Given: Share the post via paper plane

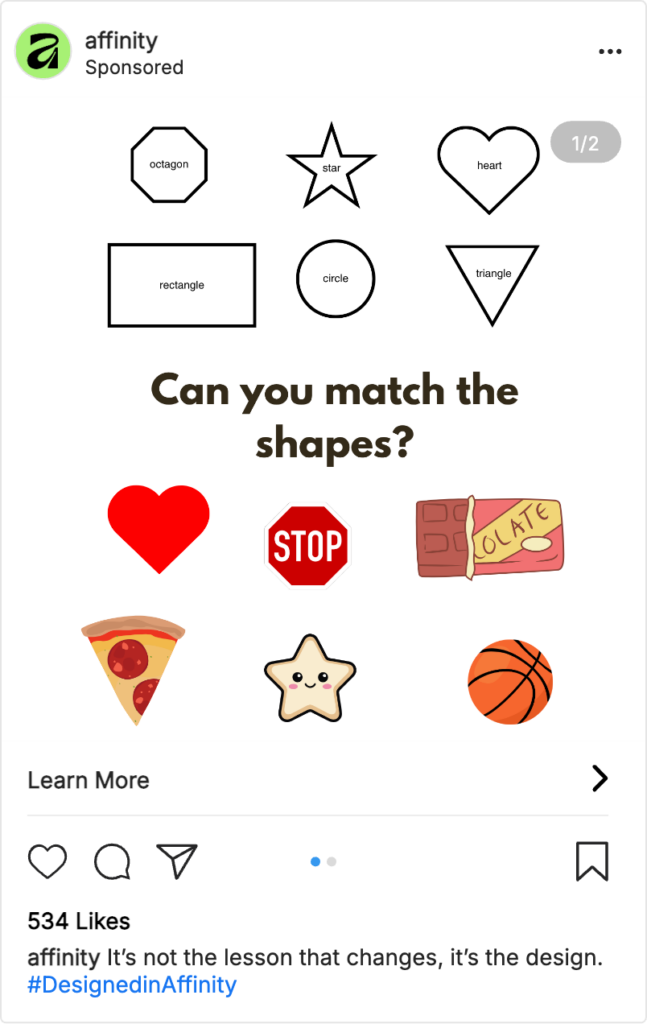Looking at the screenshot, I should [177, 861].
